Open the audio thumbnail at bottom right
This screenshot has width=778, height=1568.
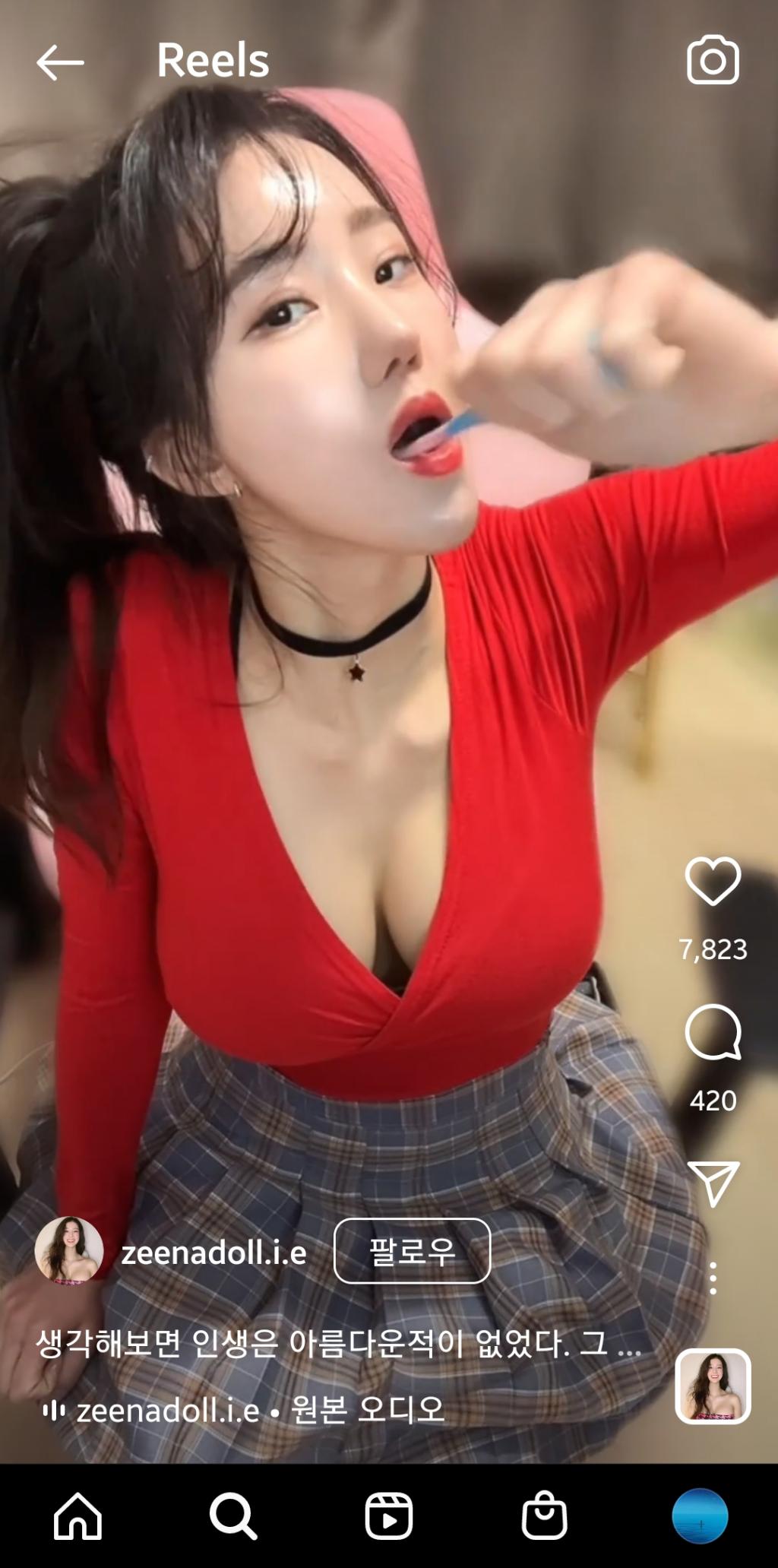pos(713,1386)
